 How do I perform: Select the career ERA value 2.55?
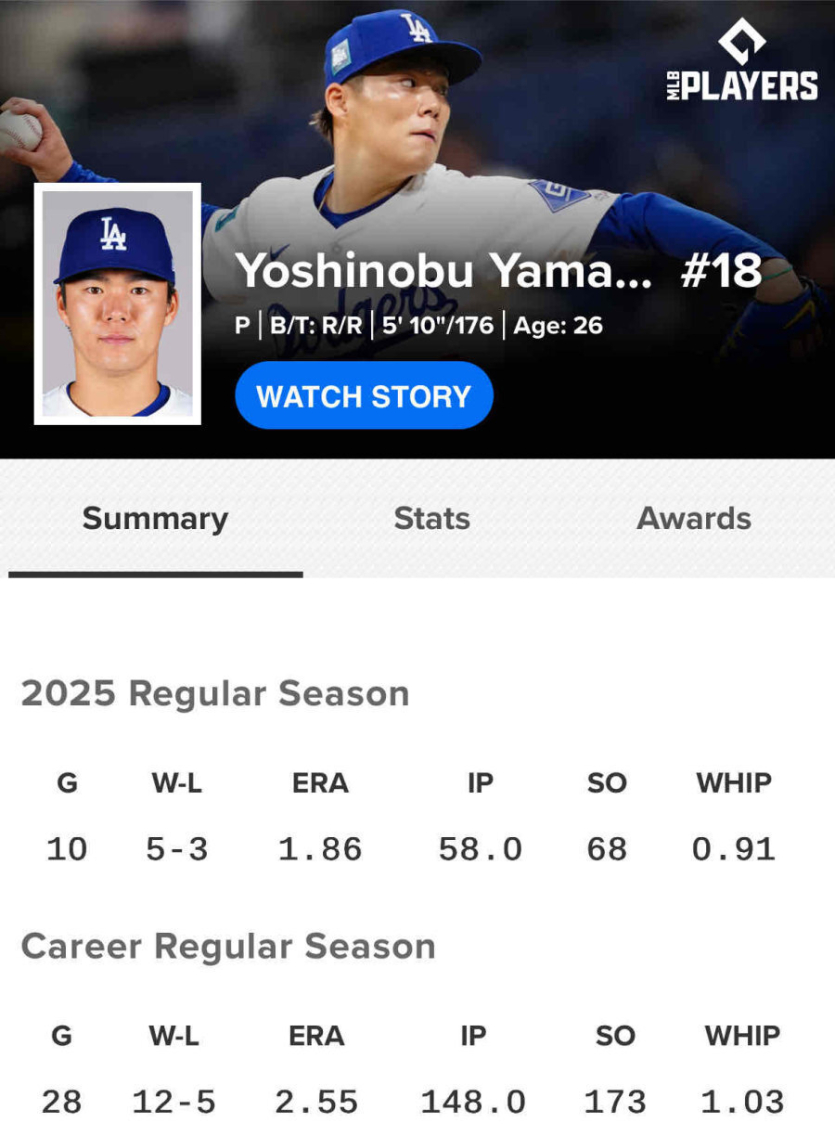coord(317,1102)
